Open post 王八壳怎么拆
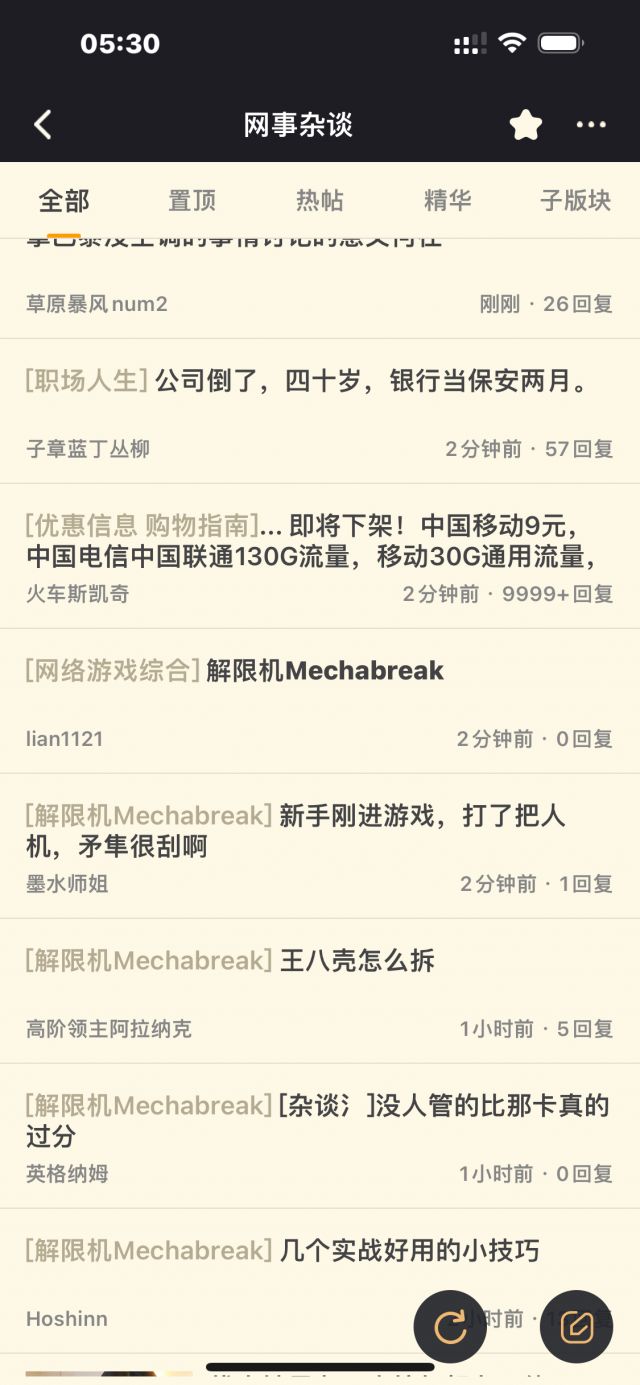 click(x=356, y=961)
